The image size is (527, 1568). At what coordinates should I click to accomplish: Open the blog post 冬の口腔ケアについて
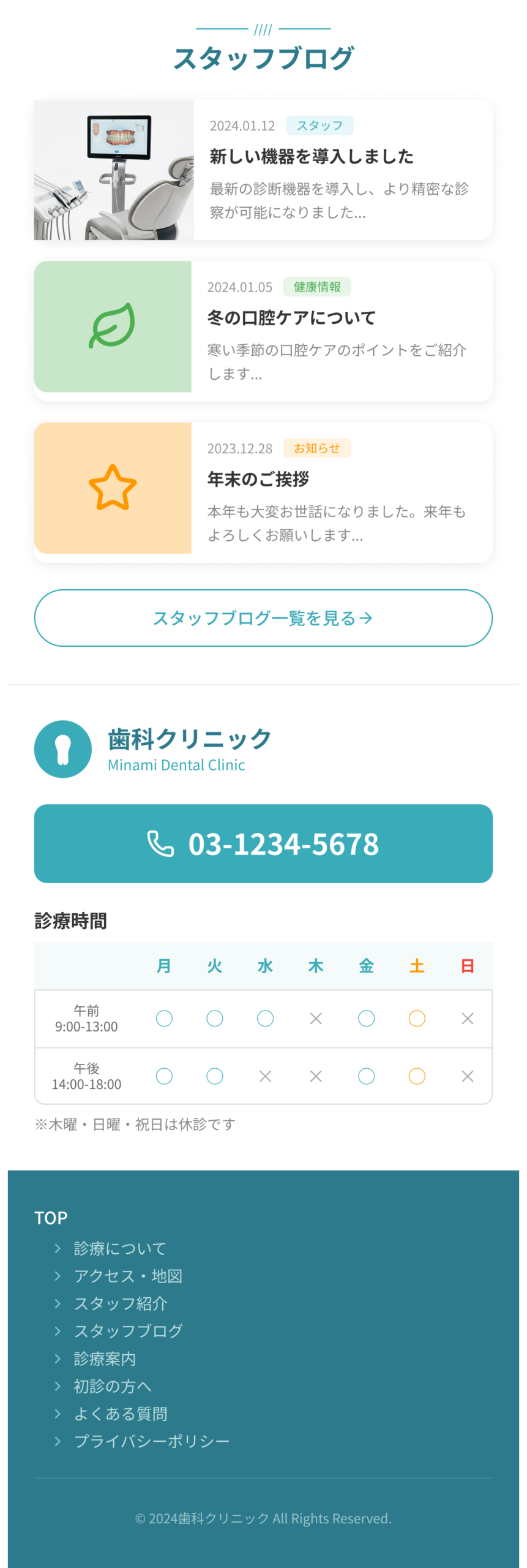[x=291, y=318]
